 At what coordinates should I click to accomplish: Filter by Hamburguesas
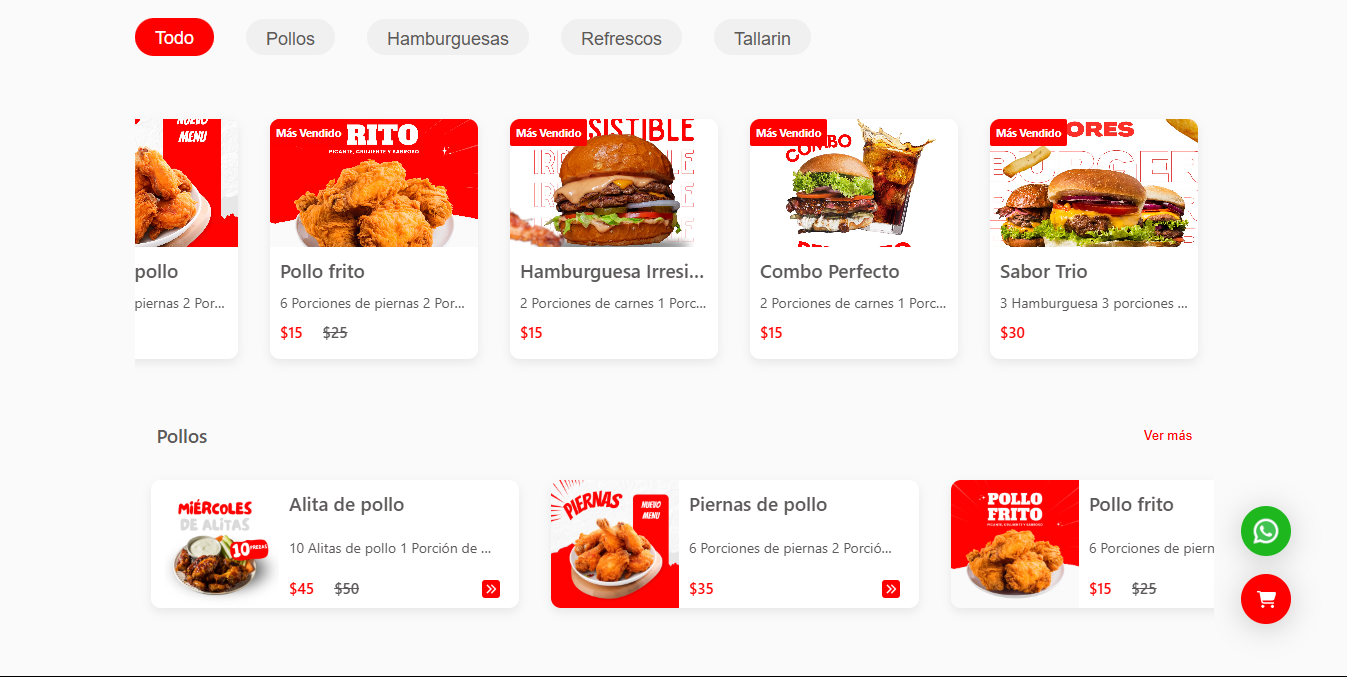tap(447, 38)
